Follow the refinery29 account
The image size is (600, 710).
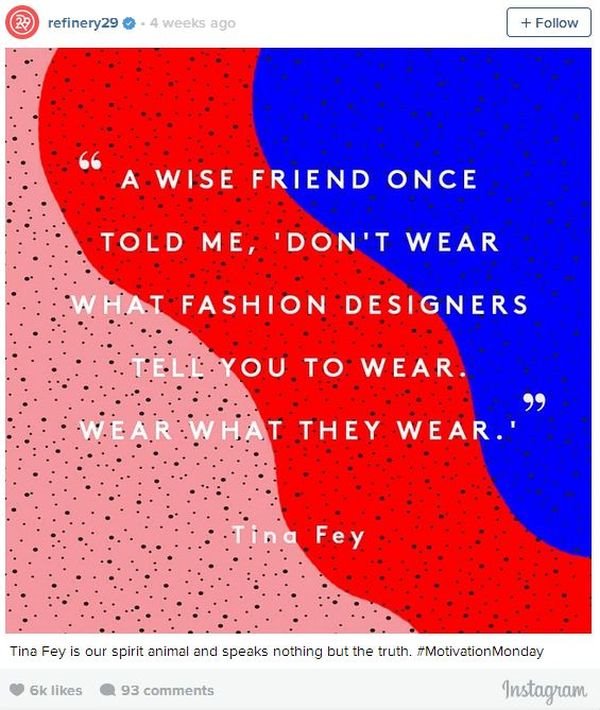pyautogui.click(x=548, y=22)
